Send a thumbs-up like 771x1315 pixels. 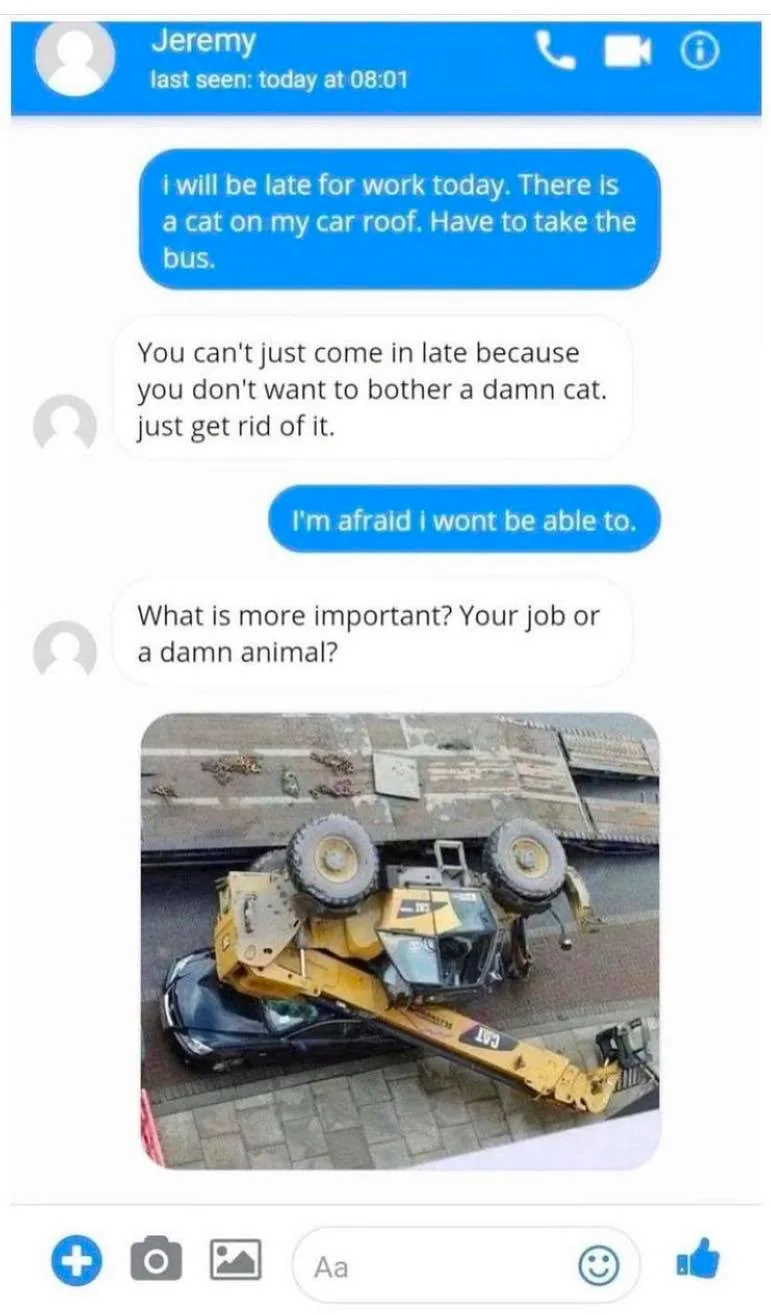click(698, 1258)
